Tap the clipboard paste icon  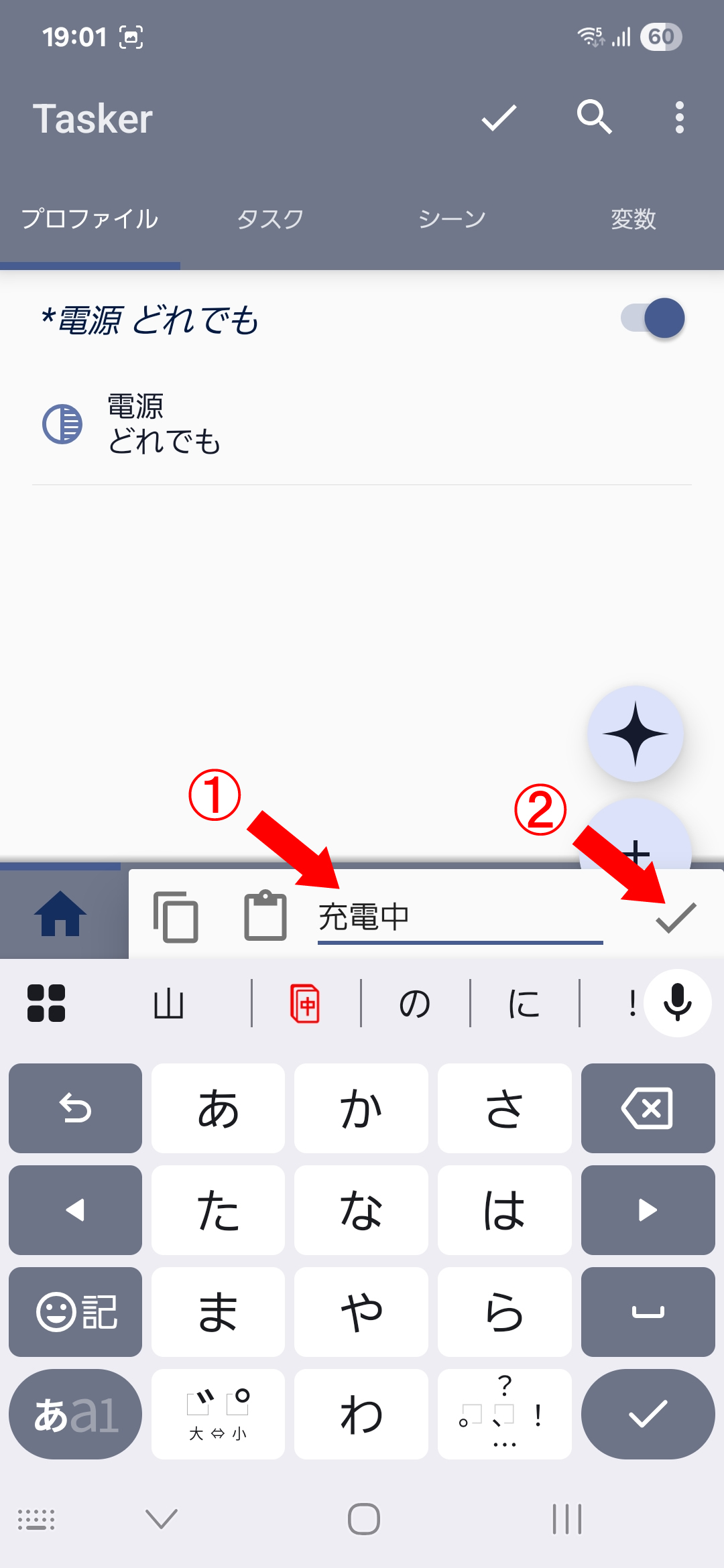(x=265, y=915)
